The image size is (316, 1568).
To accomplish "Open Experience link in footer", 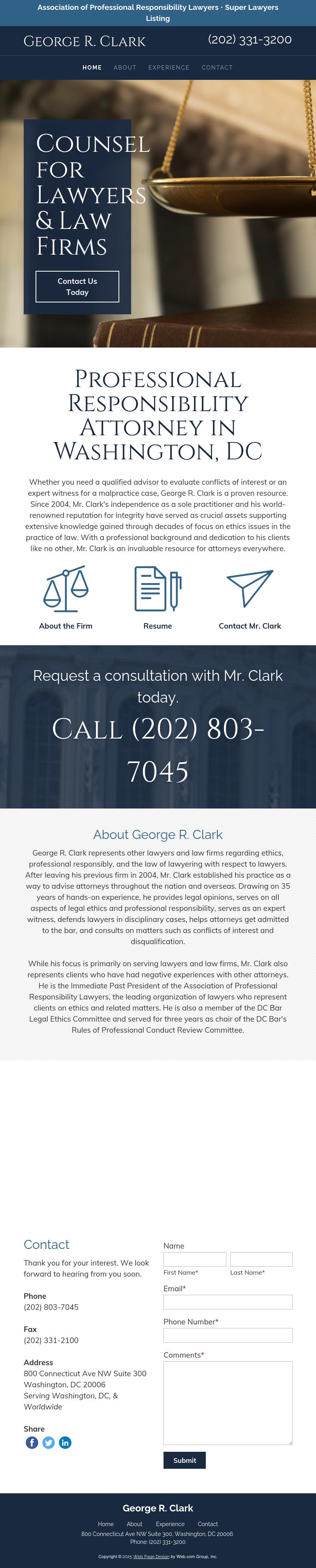I will point(170,1524).
